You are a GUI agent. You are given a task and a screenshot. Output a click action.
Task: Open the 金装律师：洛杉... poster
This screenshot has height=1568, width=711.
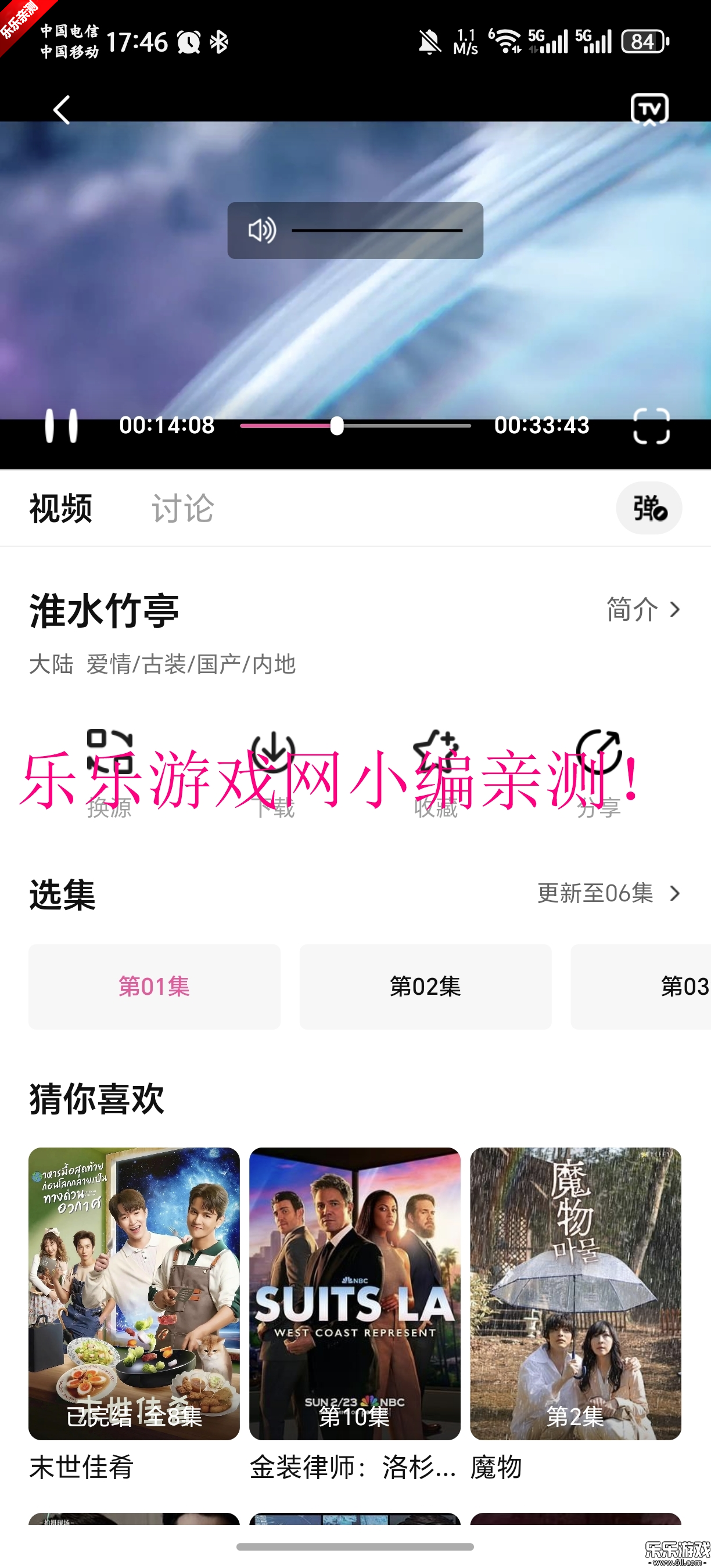pos(355,1293)
